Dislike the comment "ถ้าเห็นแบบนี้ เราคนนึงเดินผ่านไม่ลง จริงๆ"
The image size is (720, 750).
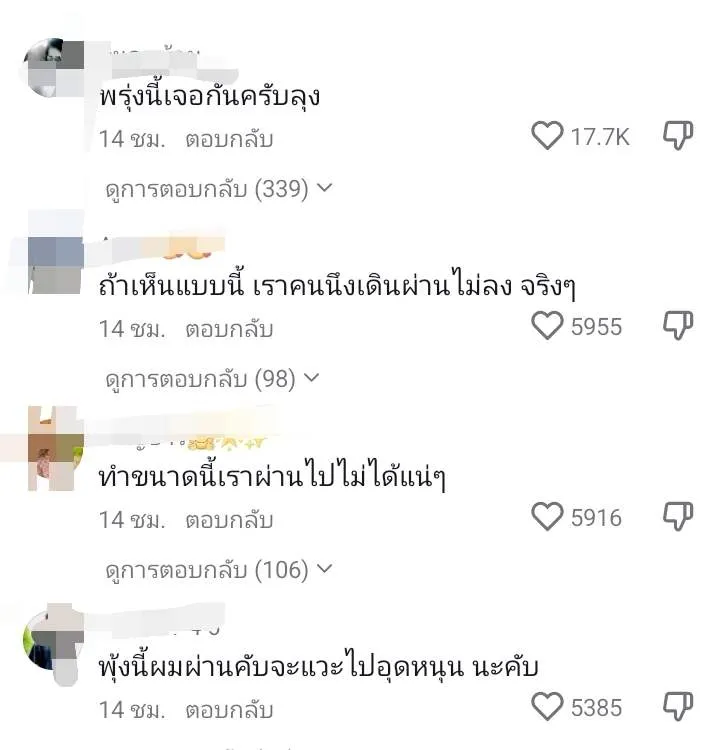click(678, 326)
